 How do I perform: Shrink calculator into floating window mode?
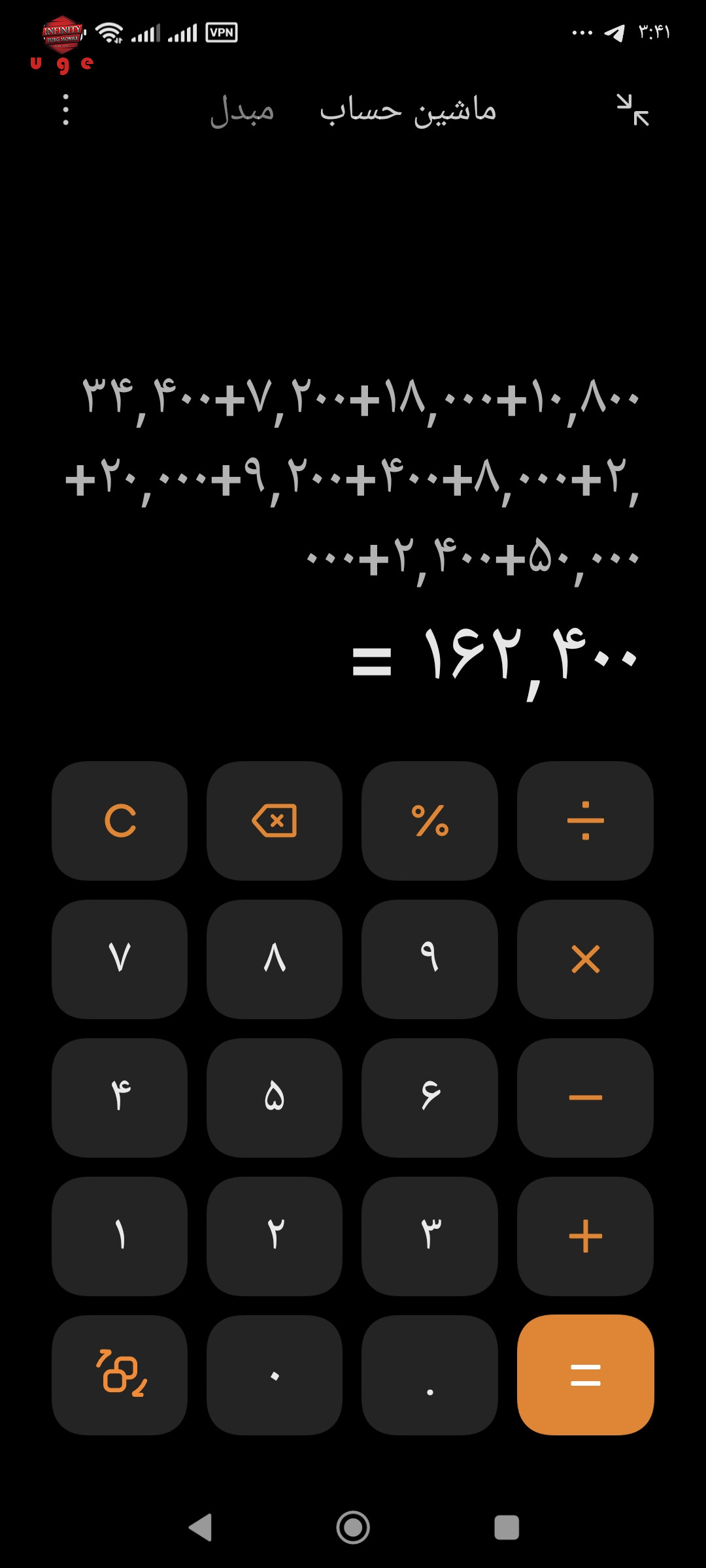633,109
